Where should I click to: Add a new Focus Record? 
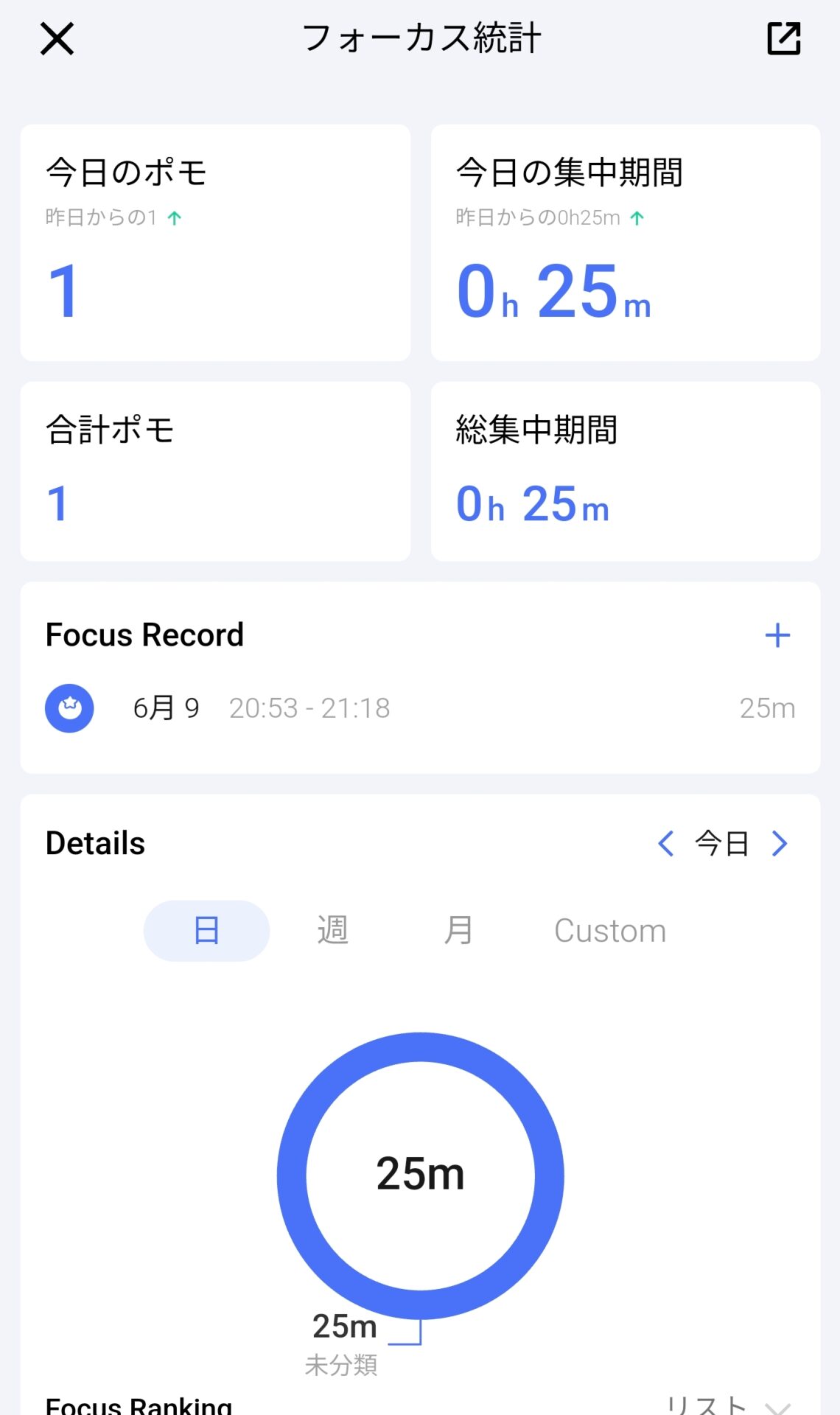point(777,635)
